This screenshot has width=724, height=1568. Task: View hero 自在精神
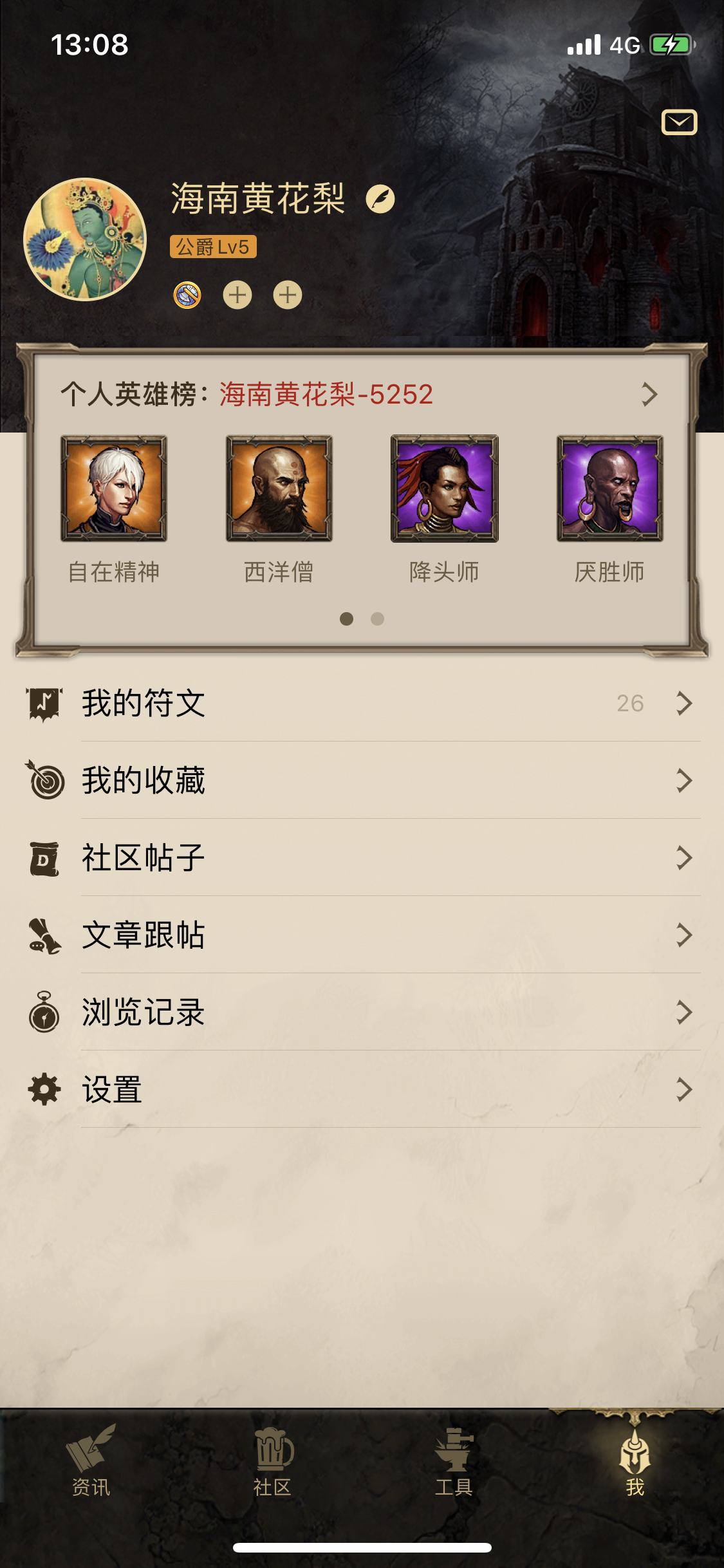coord(114,489)
